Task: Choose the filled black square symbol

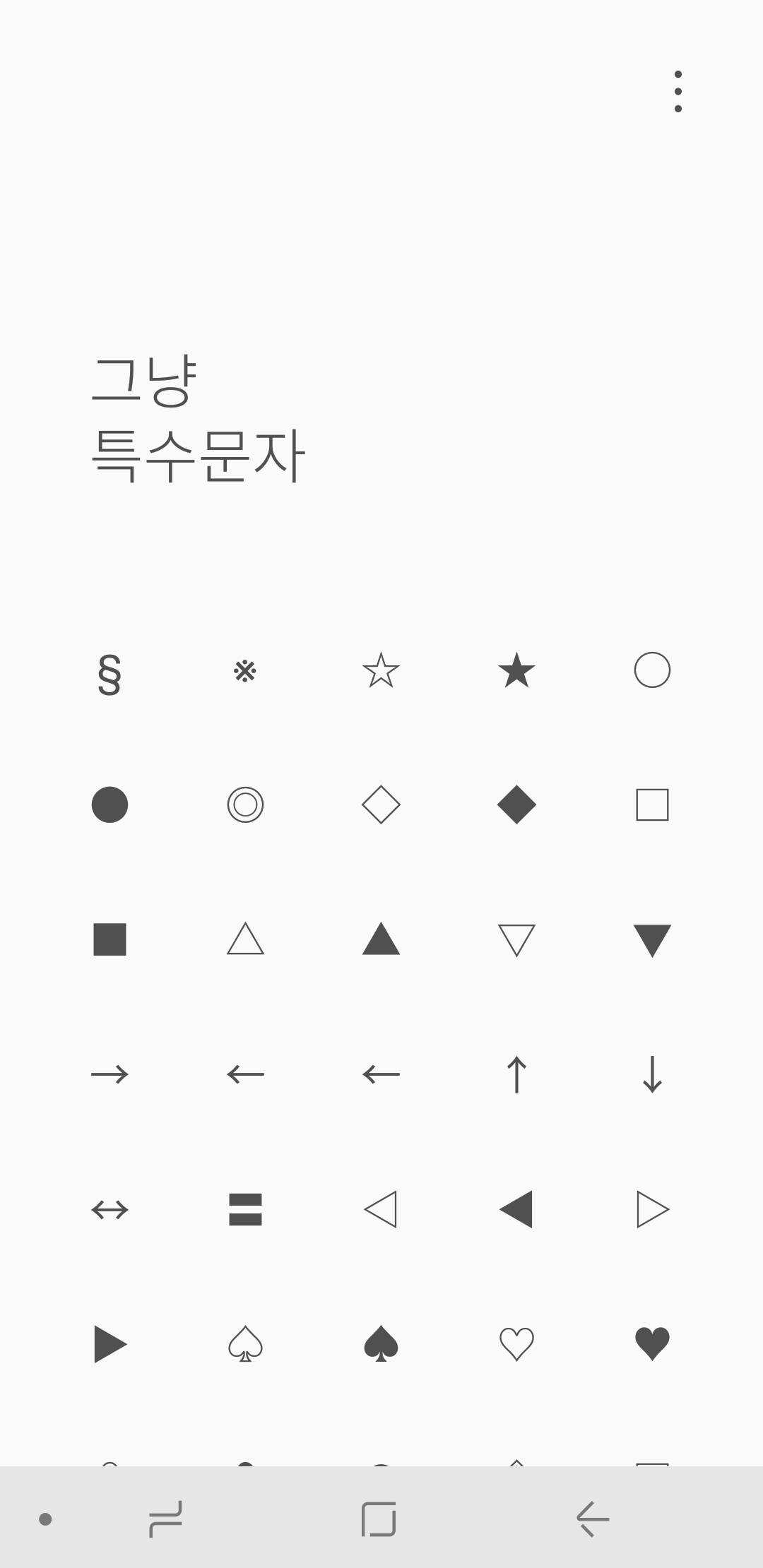Action: [110, 939]
